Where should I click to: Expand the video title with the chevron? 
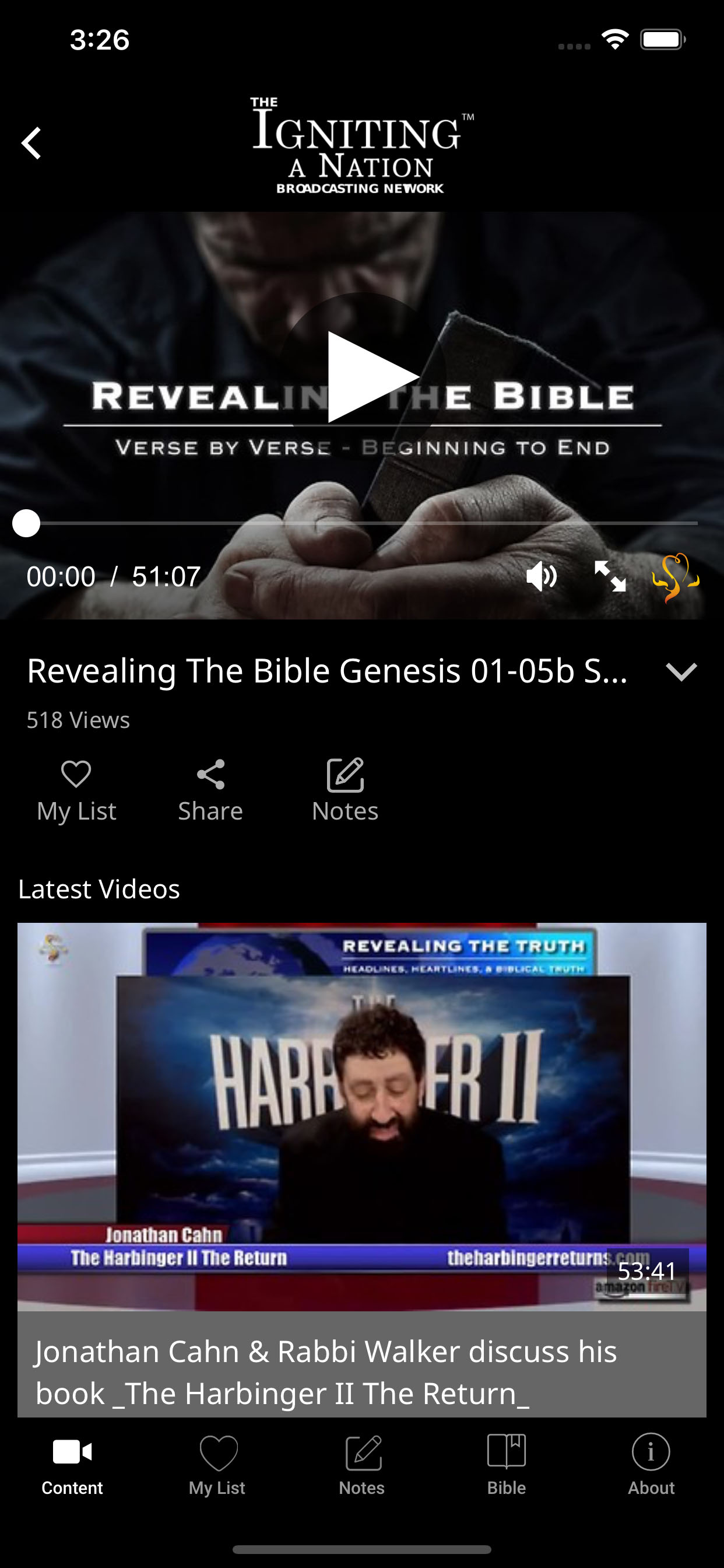pyautogui.click(x=681, y=671)
